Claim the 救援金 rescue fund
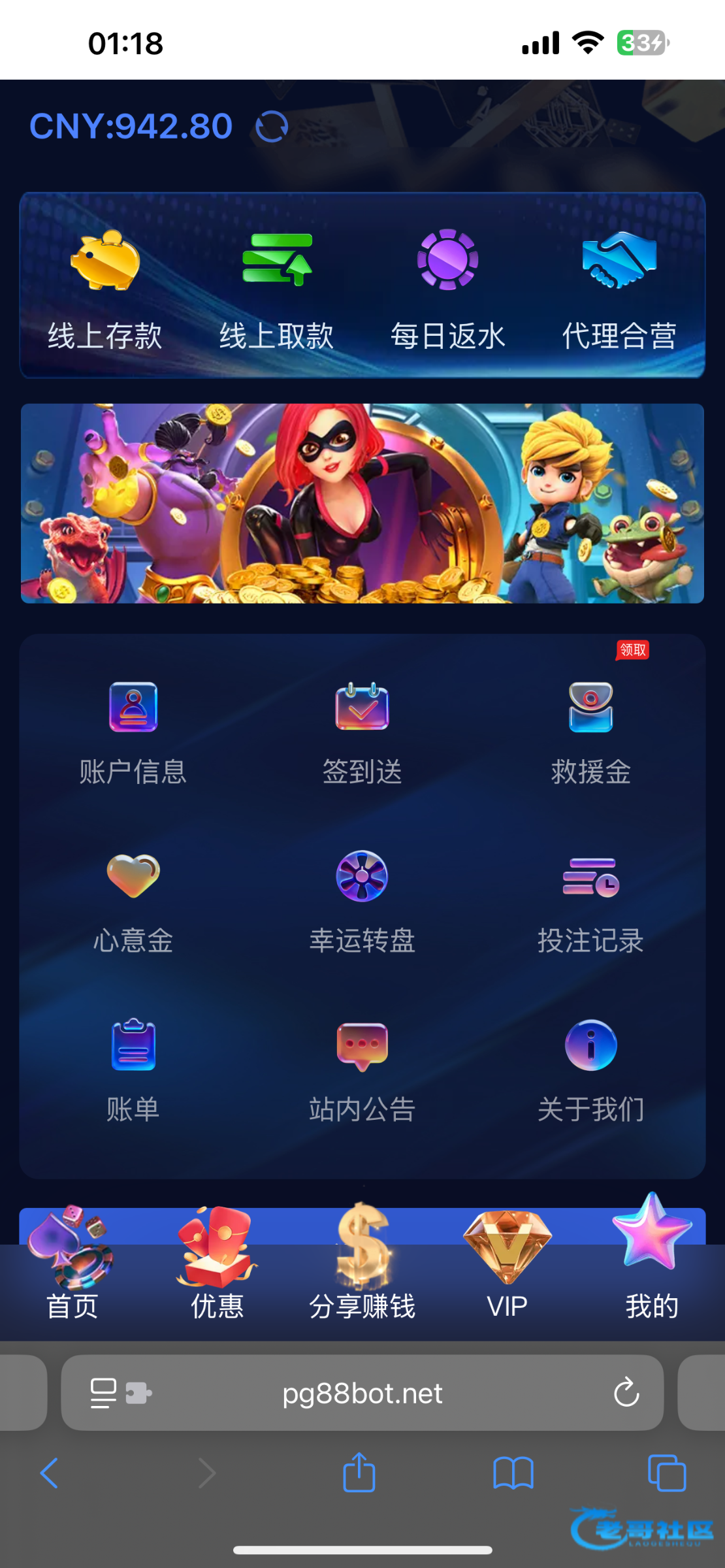 coord(591,732)
